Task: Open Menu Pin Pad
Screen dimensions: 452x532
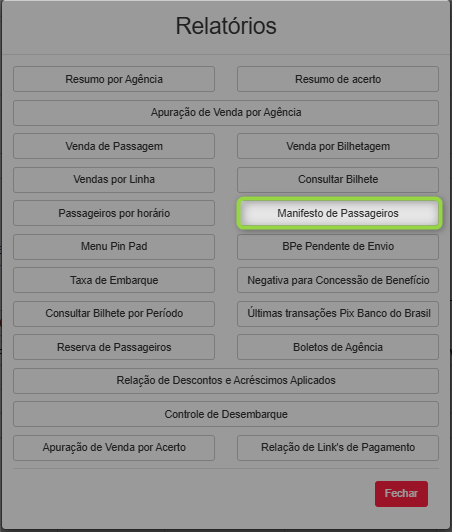Action: coord(114,247)
